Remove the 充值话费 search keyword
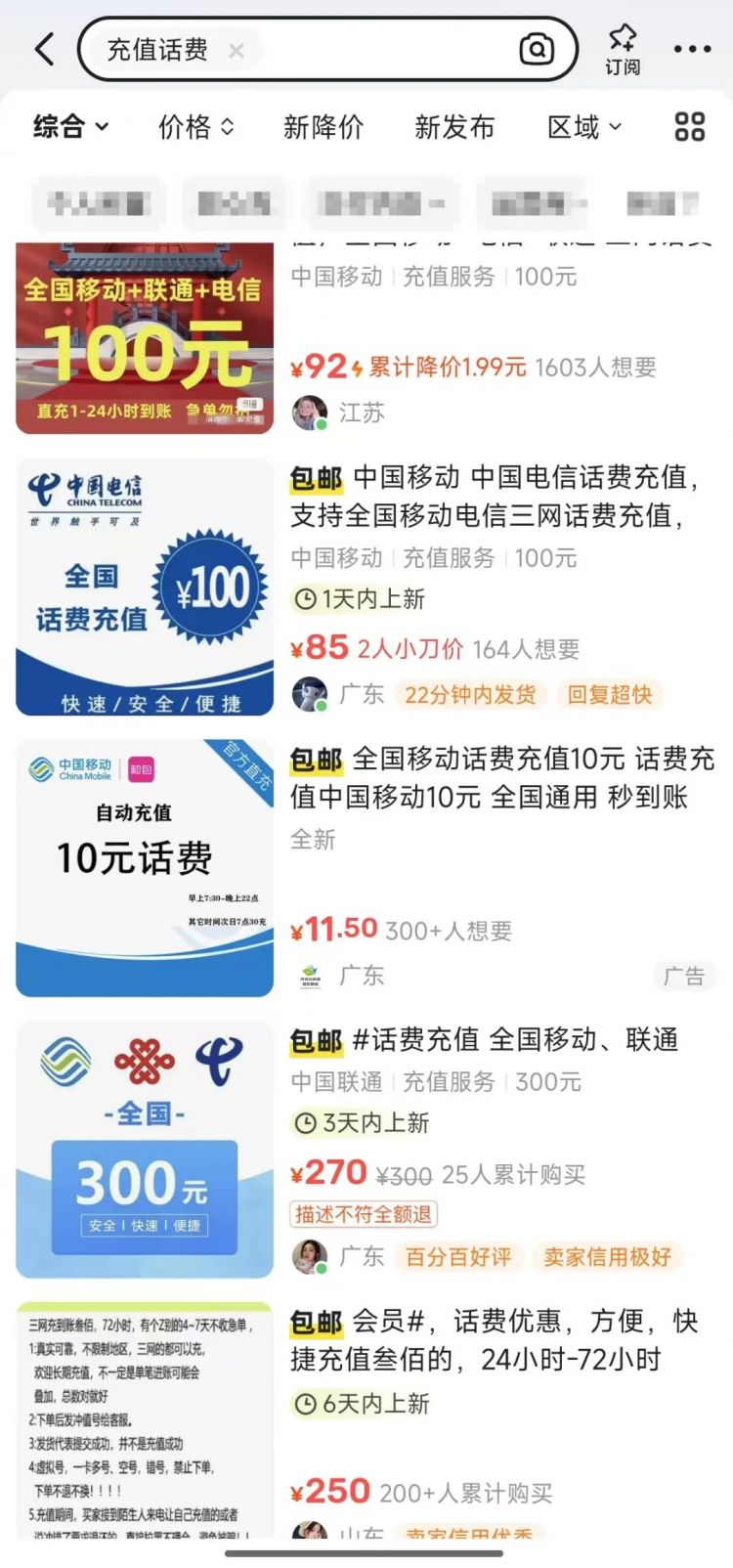 pos(236,51)
